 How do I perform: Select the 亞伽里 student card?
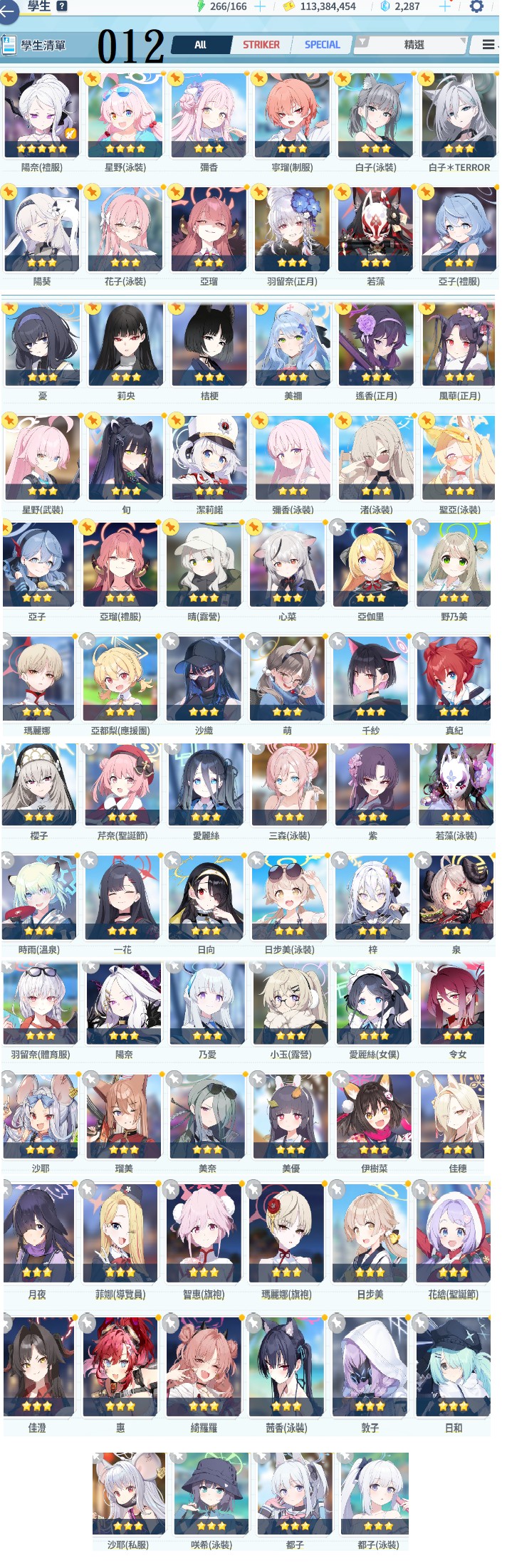370,565
